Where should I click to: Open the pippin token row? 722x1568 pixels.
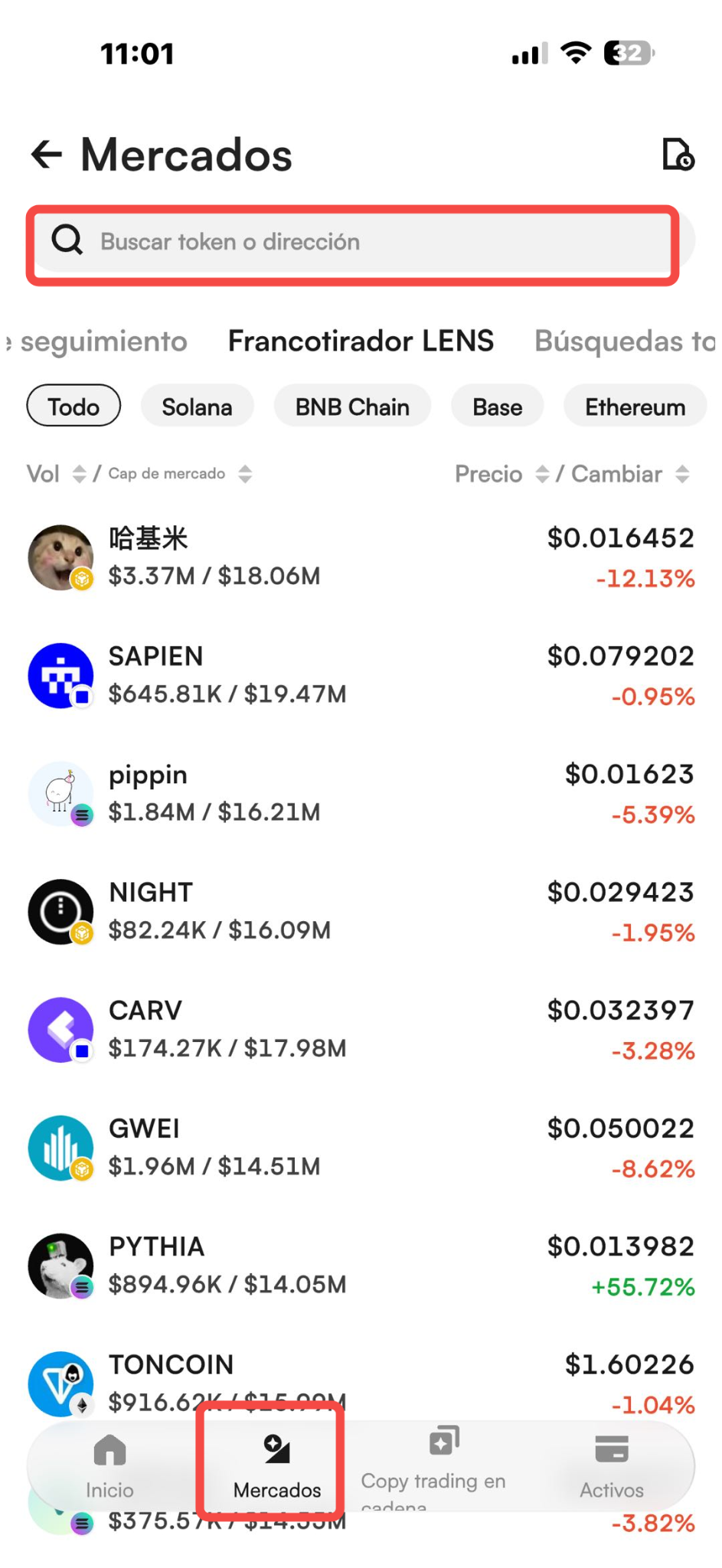click(x=361, y=793)
